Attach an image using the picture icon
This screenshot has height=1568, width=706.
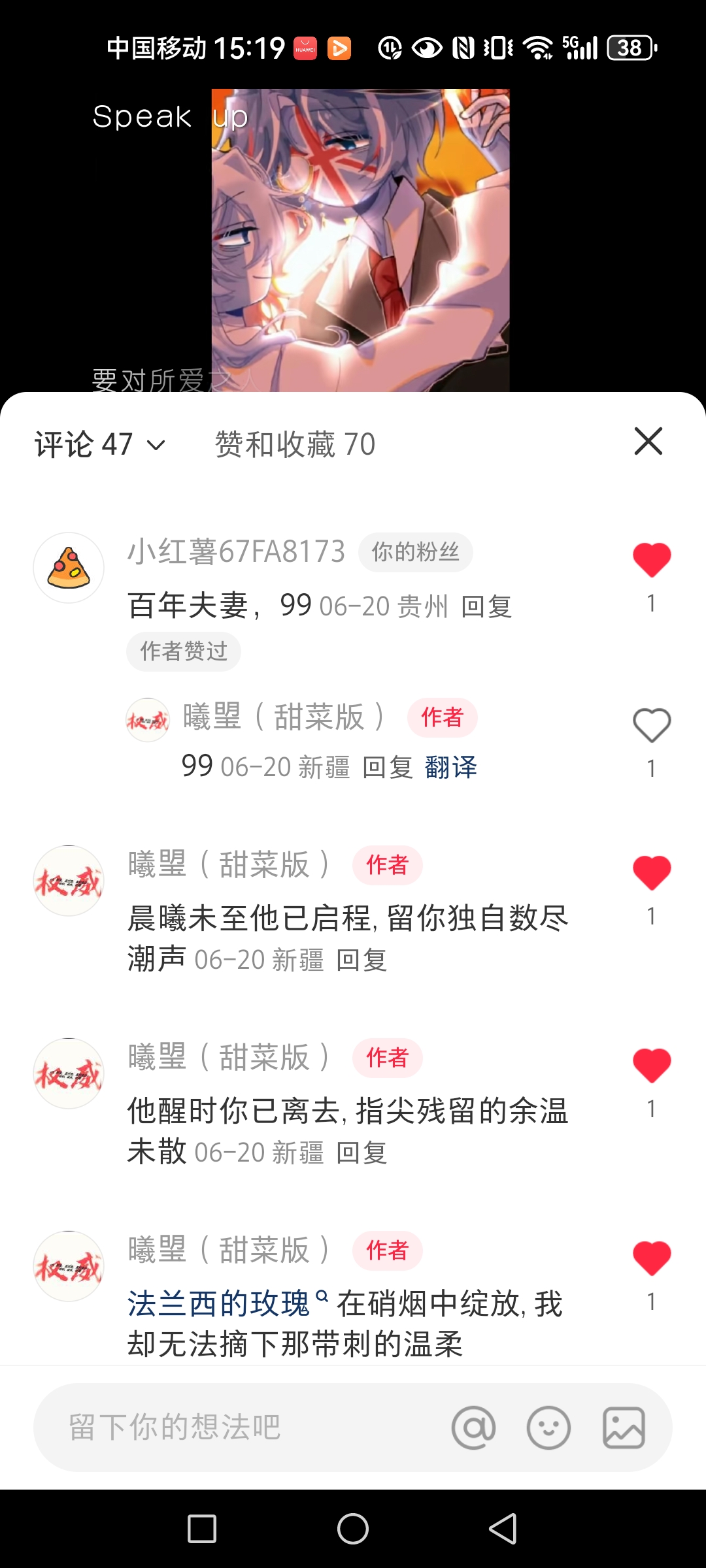click(623, 1428)
